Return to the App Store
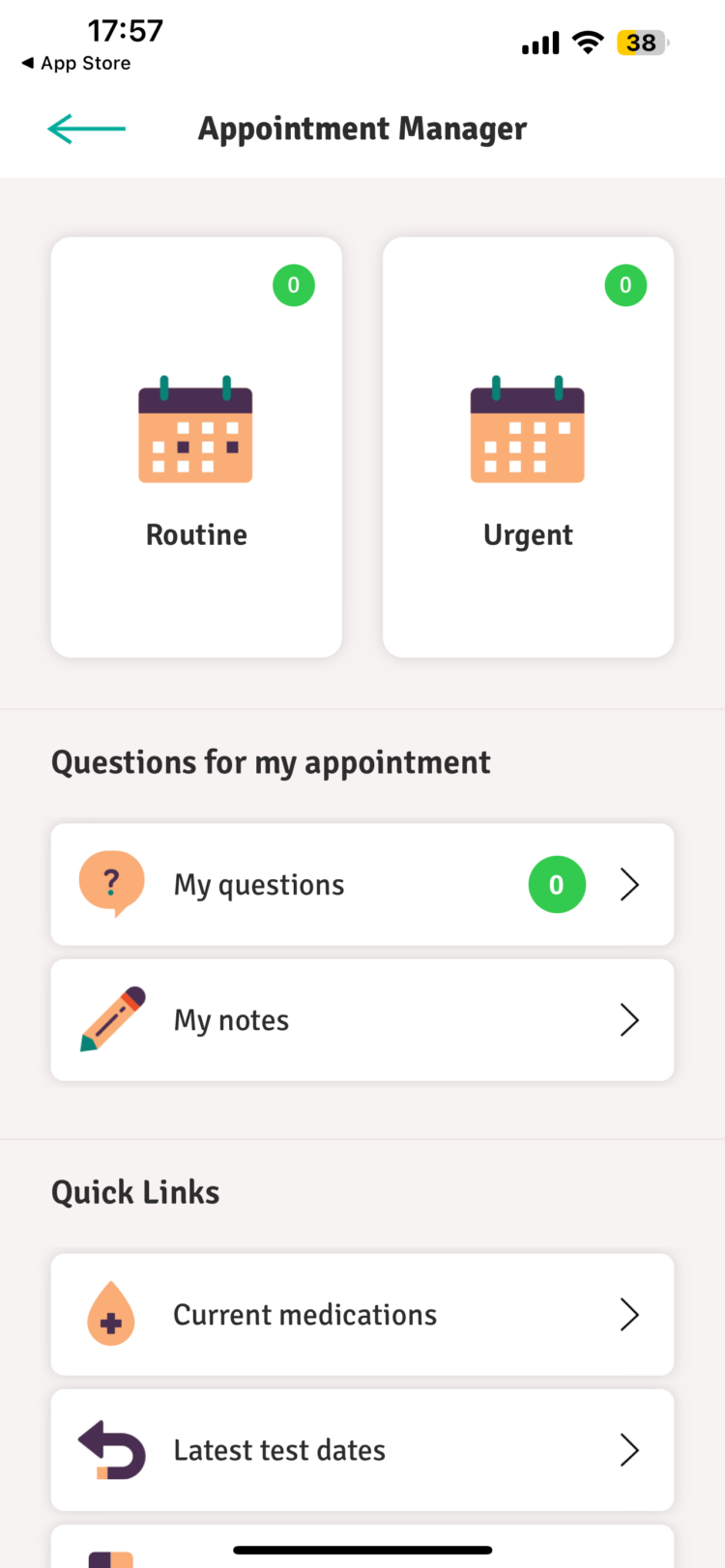 [x=76, y=63]
